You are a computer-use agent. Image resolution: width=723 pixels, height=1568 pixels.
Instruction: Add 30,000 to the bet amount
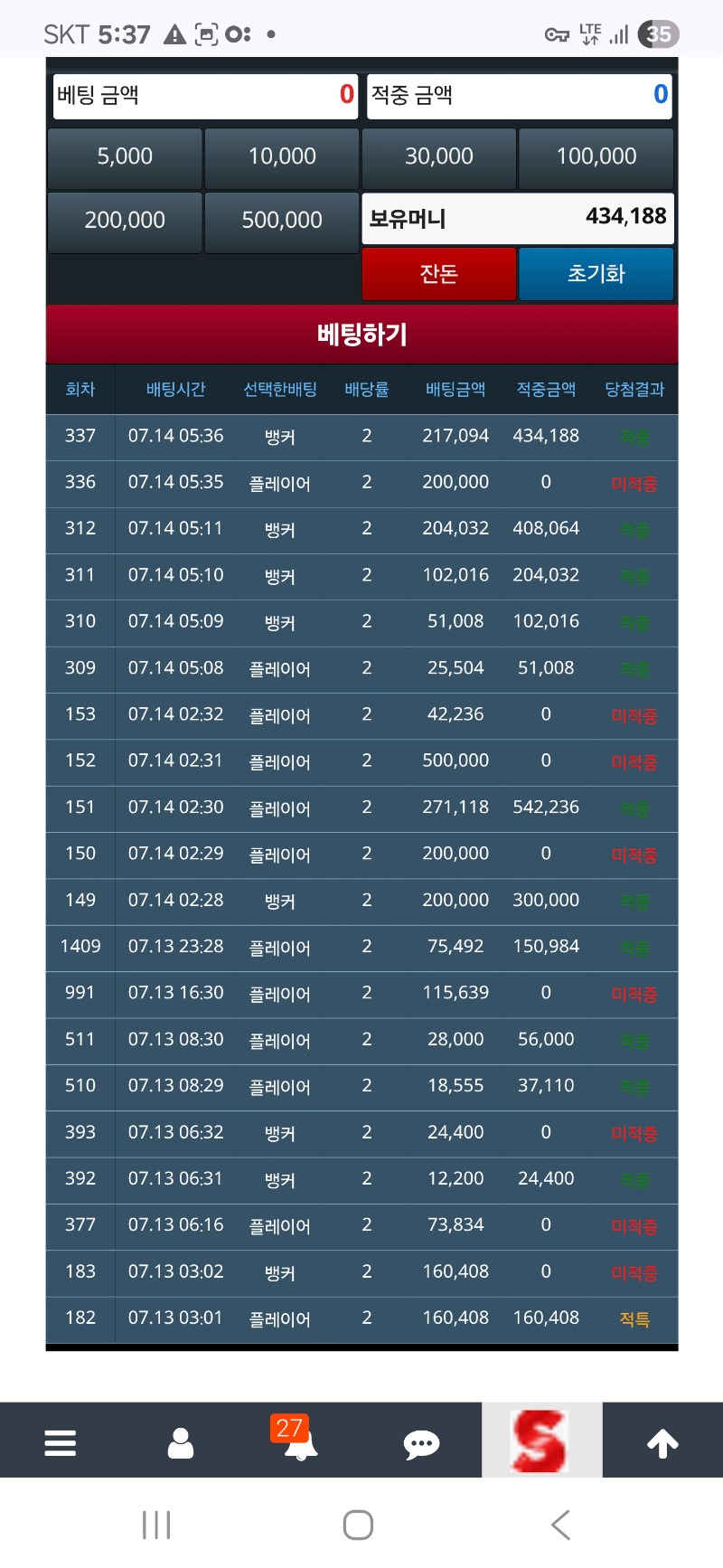coord(439,157)
